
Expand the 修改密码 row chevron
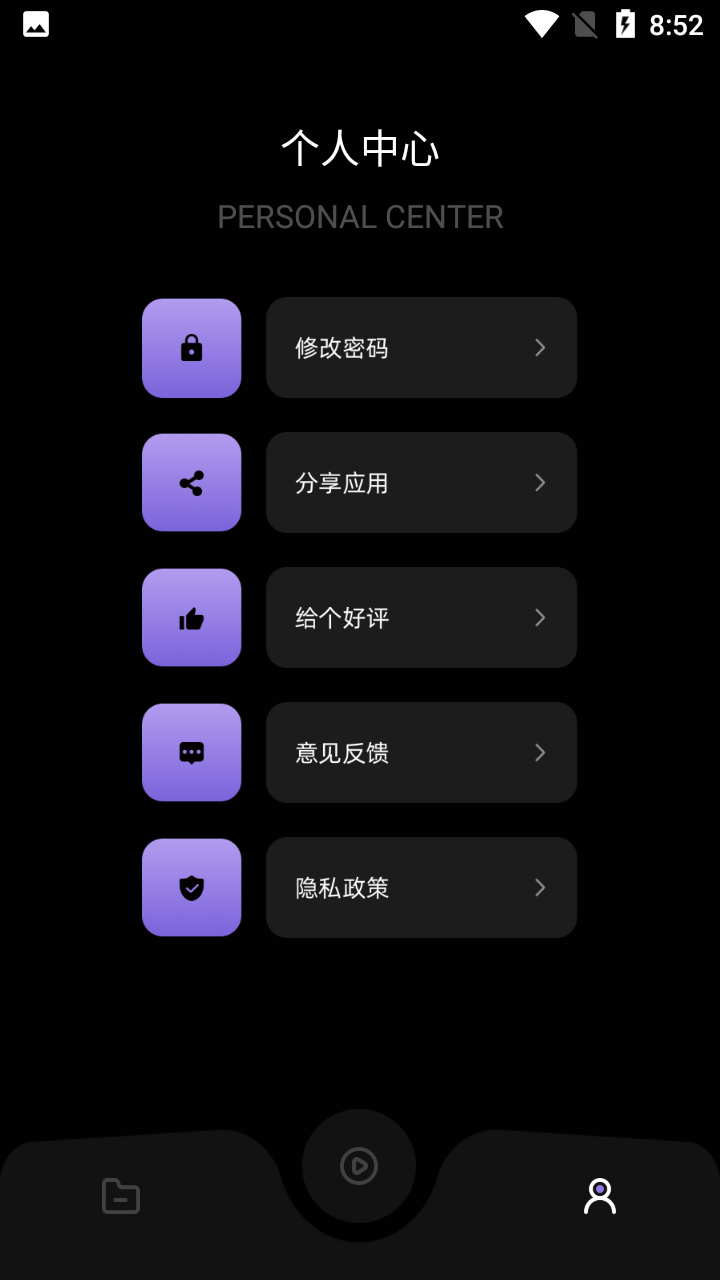pyautogui.click(x=539, y=347)
